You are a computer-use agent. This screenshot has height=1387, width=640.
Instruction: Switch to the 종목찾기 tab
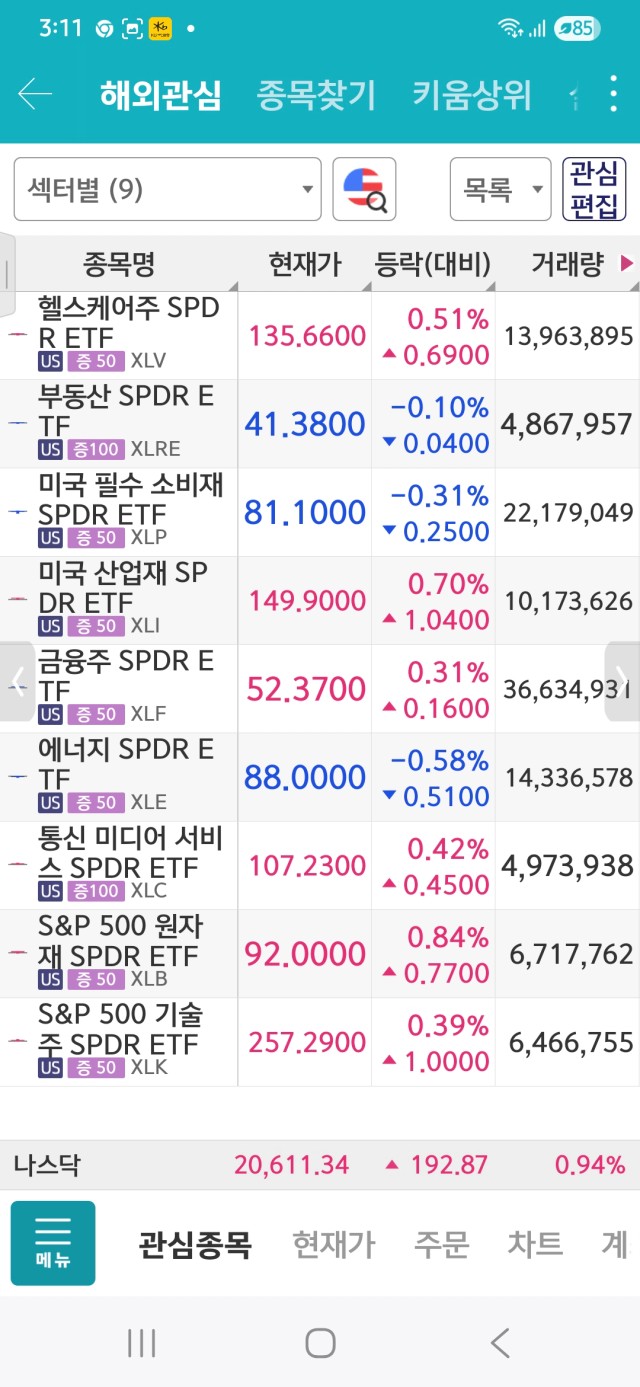point(316,95)
